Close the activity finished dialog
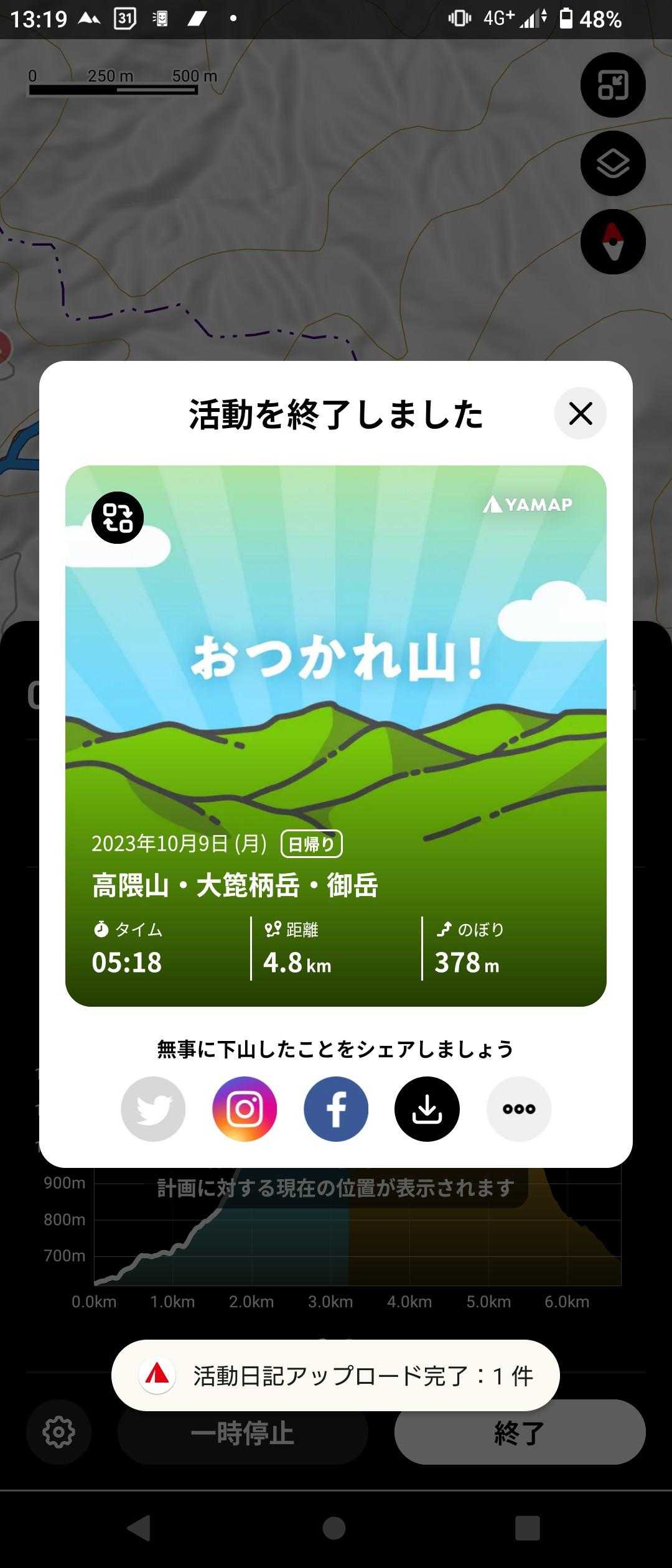The image size is (672, 1568). (x=580, y=413)
